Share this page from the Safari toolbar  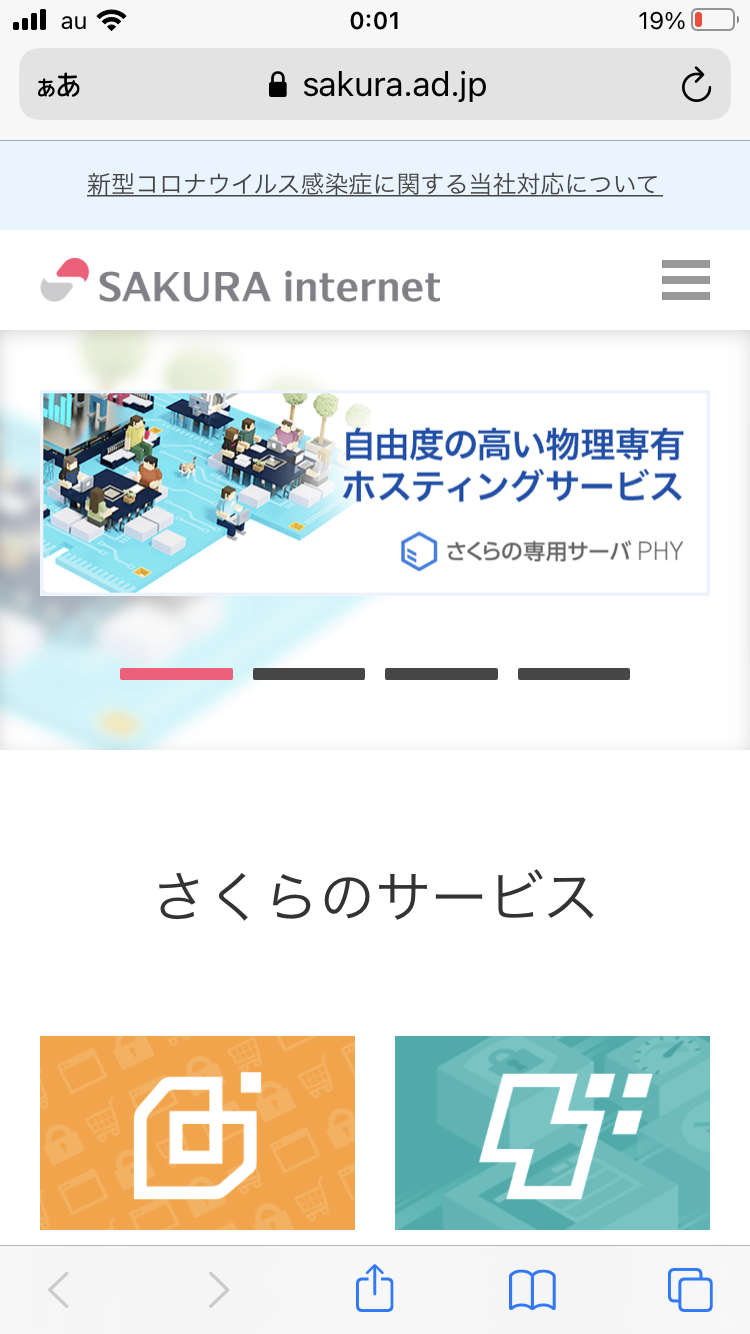tap(375, 1289)
